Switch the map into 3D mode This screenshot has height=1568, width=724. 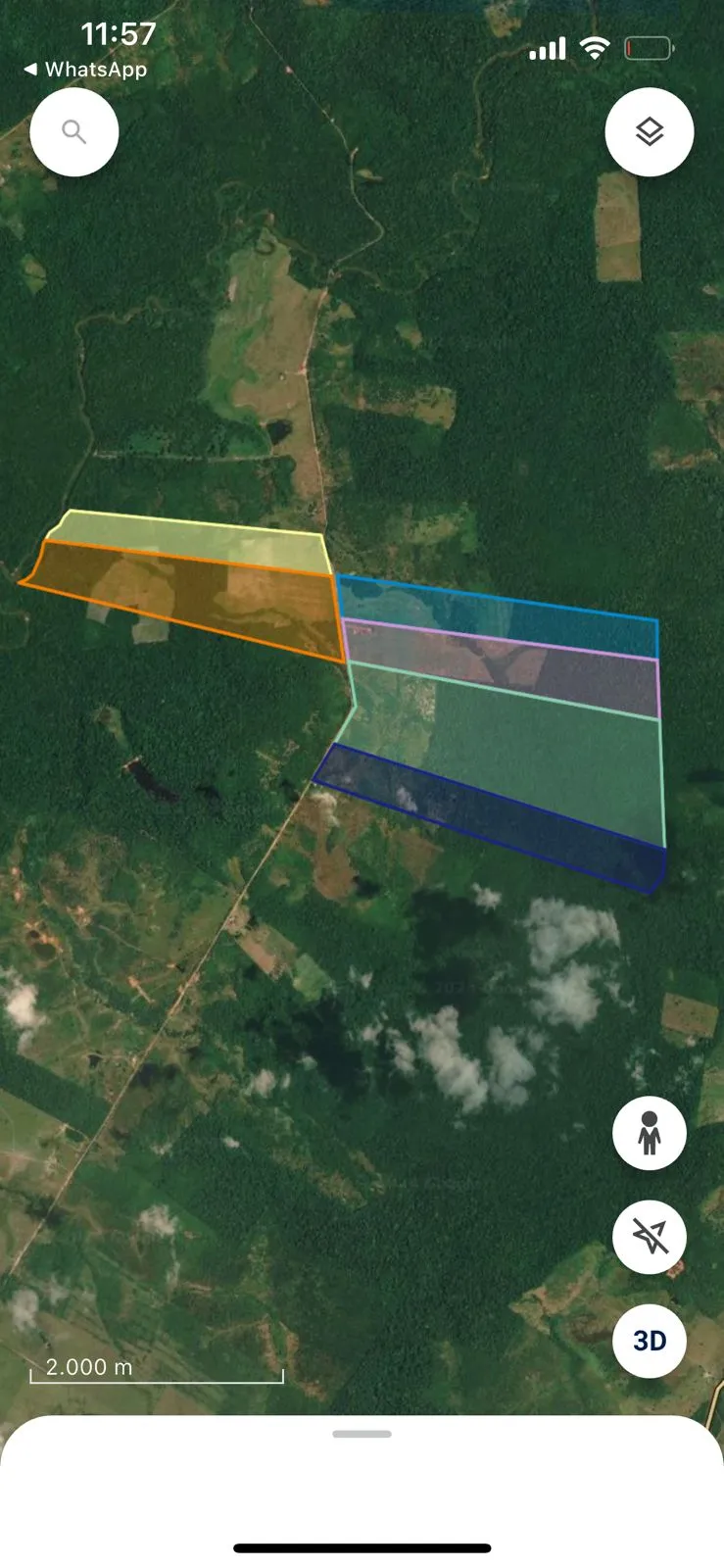coord(650,1342)
